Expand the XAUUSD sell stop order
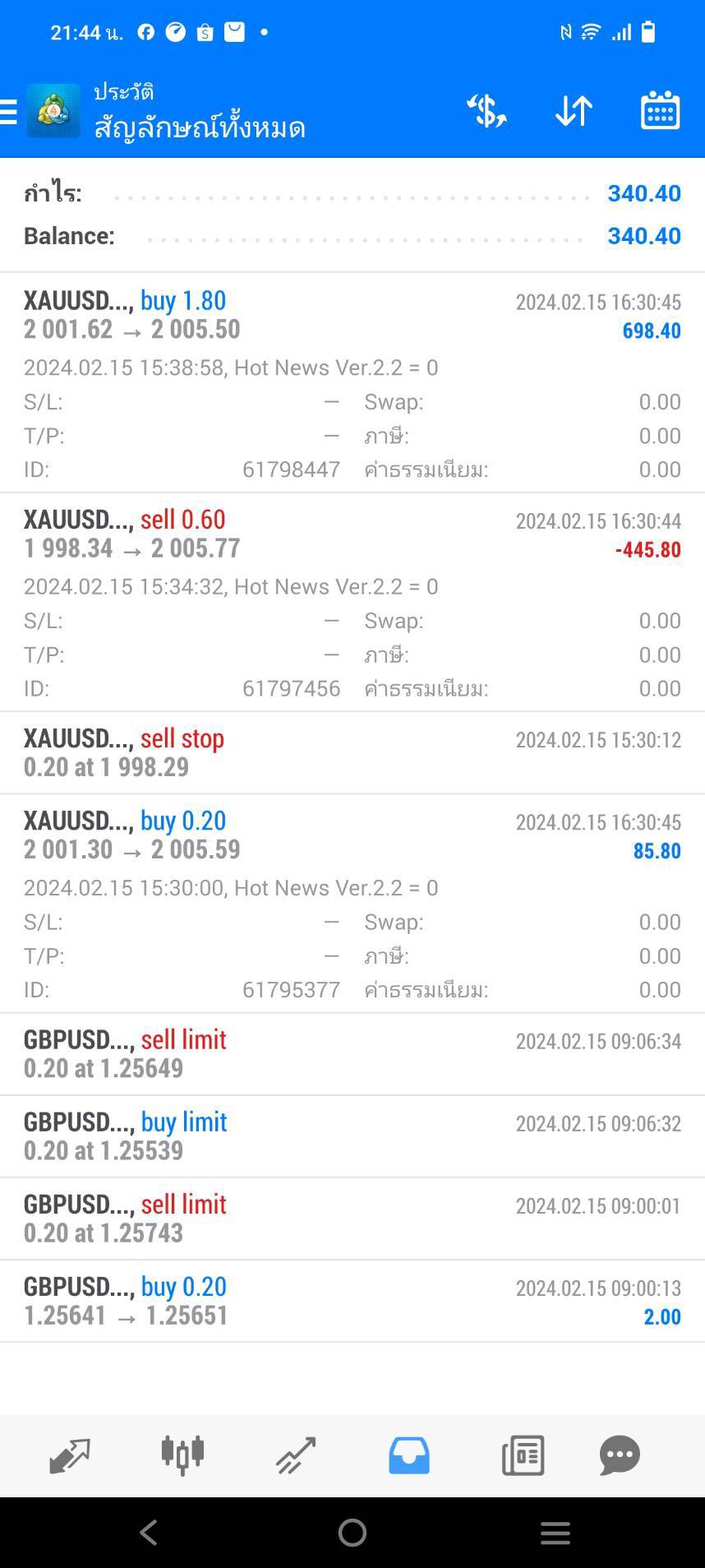 (352, 752)
